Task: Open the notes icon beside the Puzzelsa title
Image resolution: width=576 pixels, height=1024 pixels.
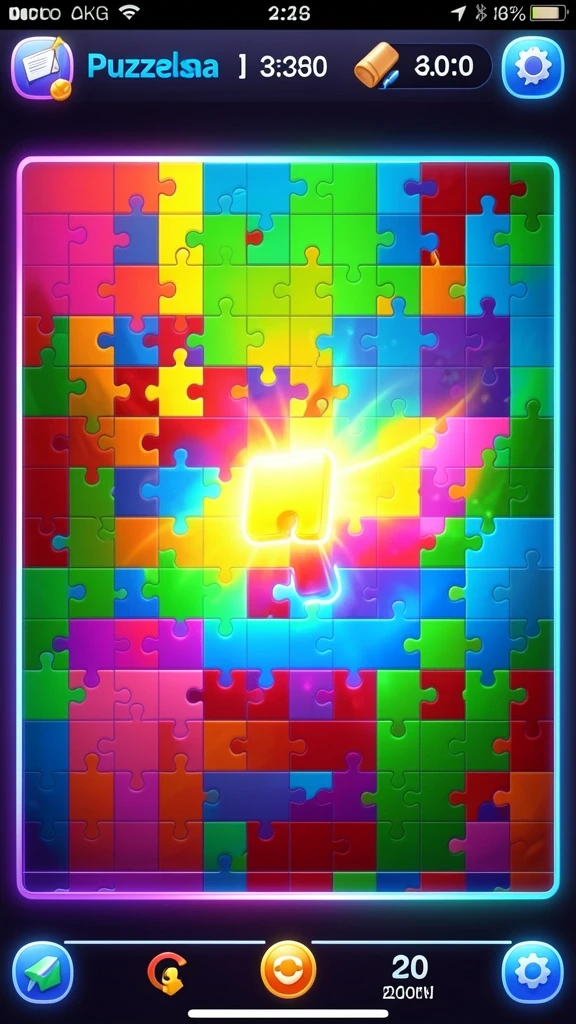Action: 42,68
